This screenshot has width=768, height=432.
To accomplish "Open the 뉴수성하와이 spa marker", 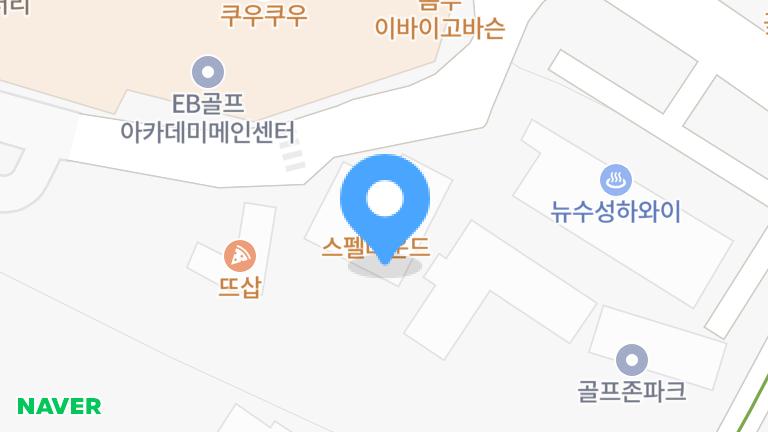I will pos(615,181).
